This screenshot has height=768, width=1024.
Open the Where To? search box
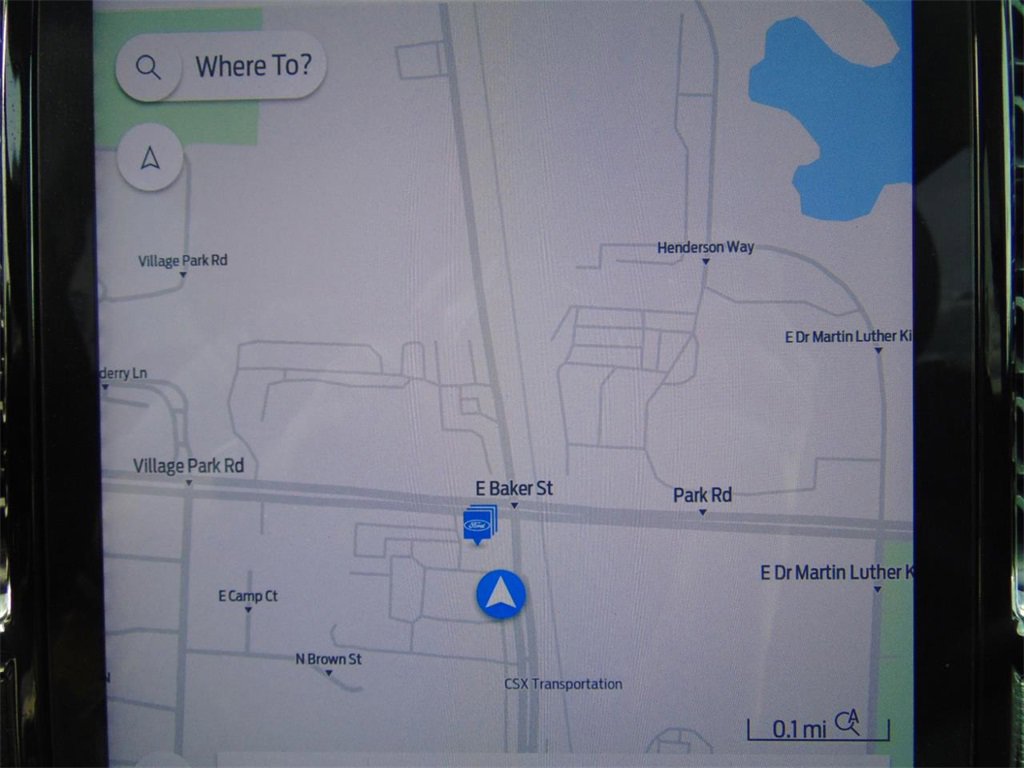(222, 67)
